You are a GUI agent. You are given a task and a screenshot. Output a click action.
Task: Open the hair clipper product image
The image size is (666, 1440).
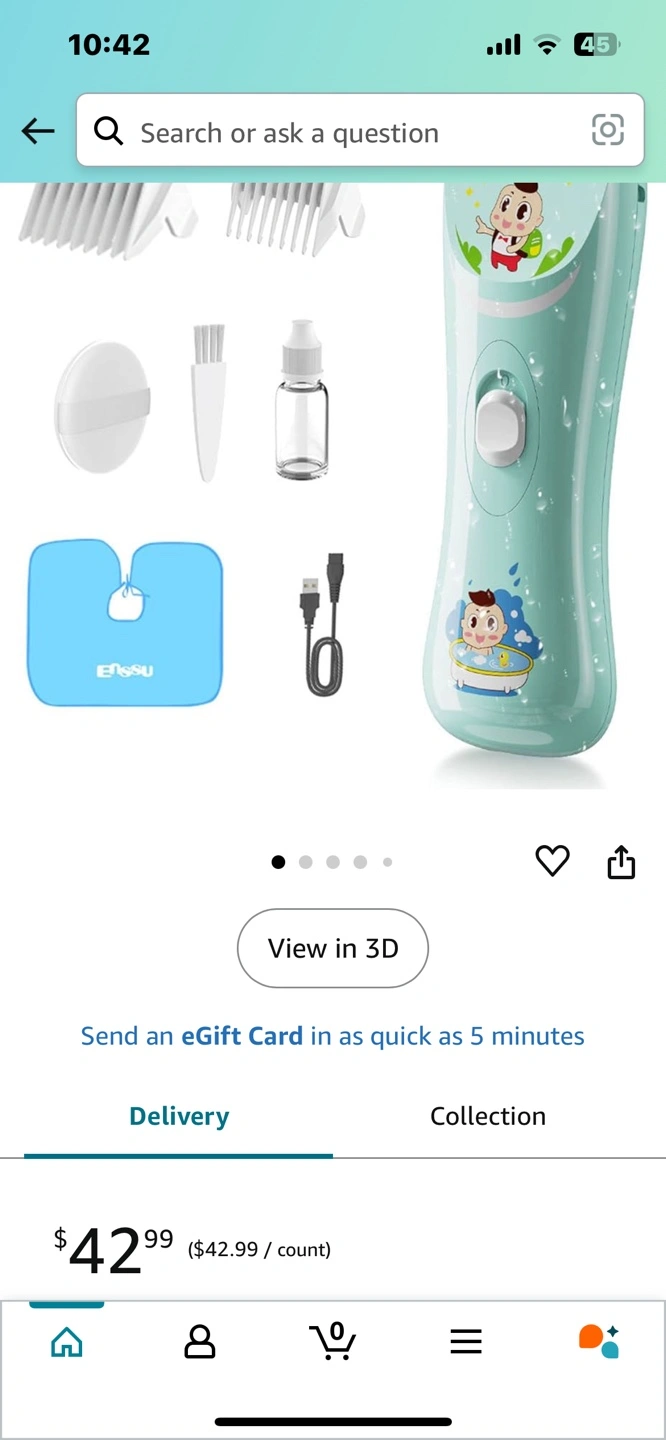[x=333, y=485]
